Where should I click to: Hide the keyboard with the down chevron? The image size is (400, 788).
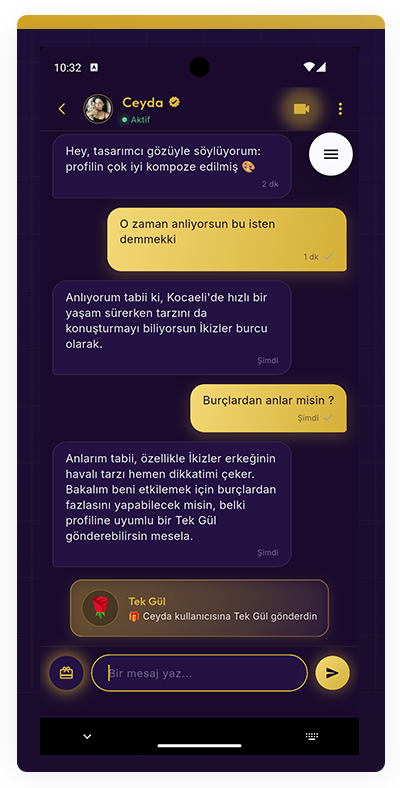[87, 736]
